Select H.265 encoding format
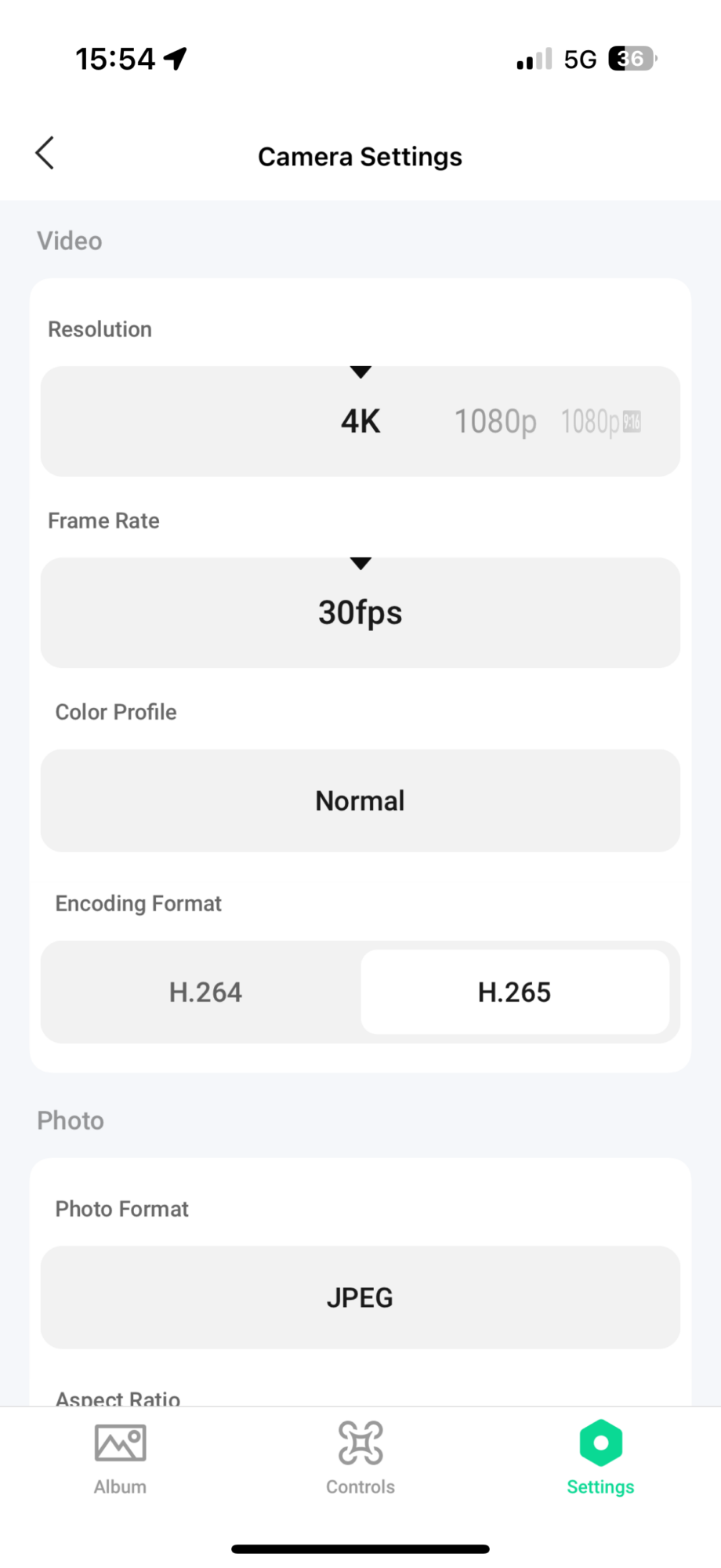The image size is (721, 1568). click(515, 992)
